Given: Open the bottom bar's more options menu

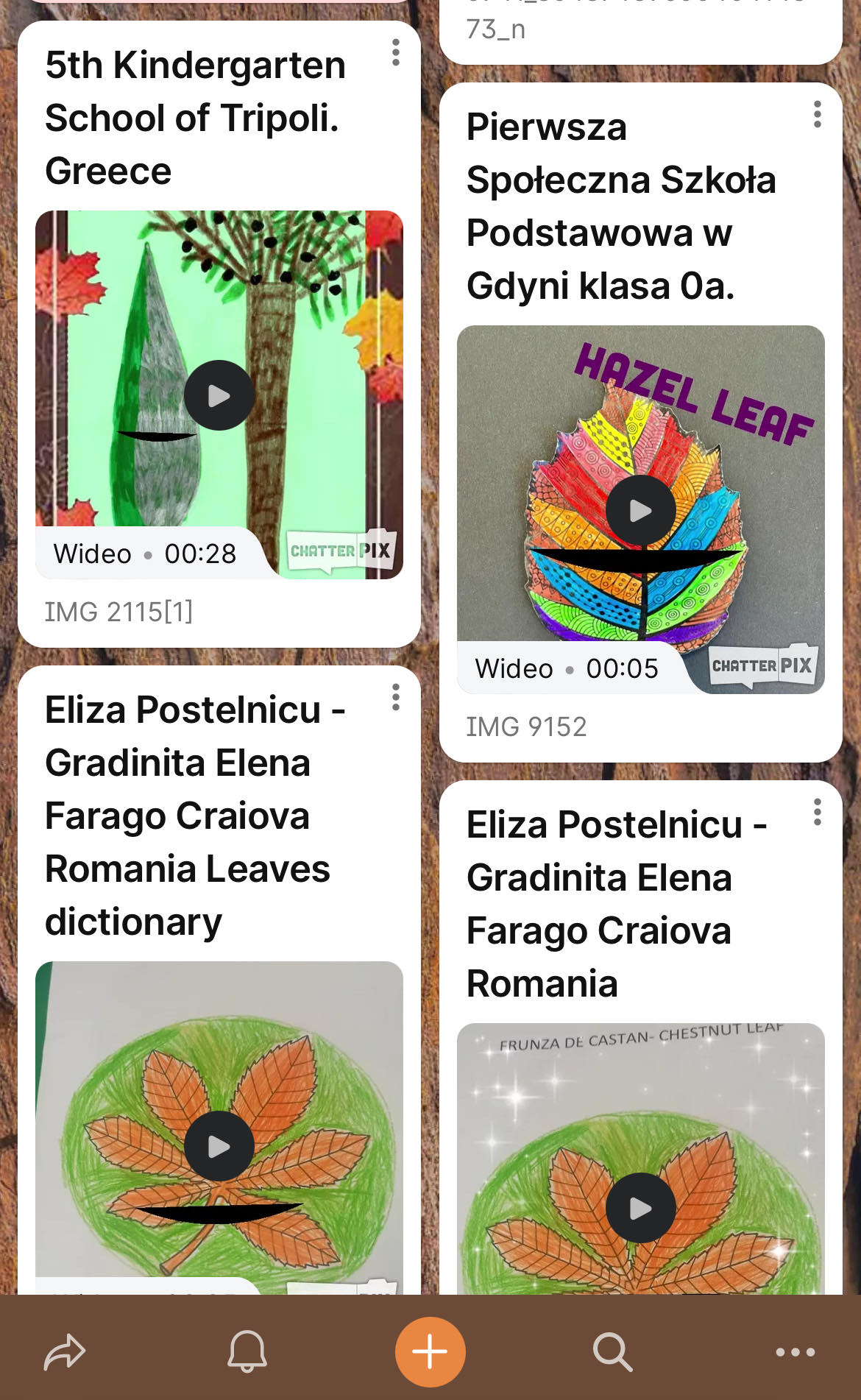Looking at the screenshot, I should (x=796, y=1352).
